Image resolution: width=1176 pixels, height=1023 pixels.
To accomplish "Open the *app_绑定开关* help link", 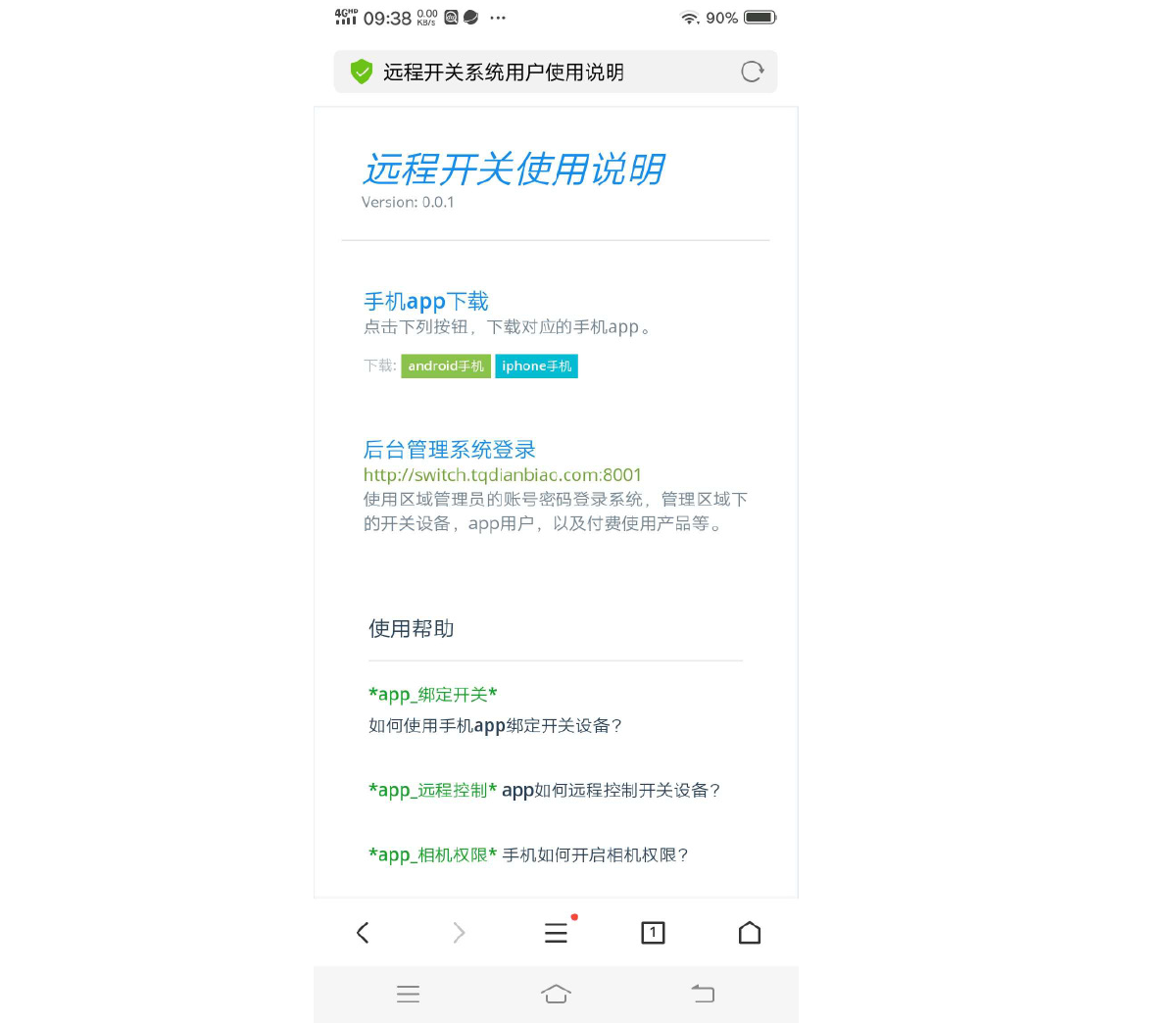I will click(x=432, y=694).
